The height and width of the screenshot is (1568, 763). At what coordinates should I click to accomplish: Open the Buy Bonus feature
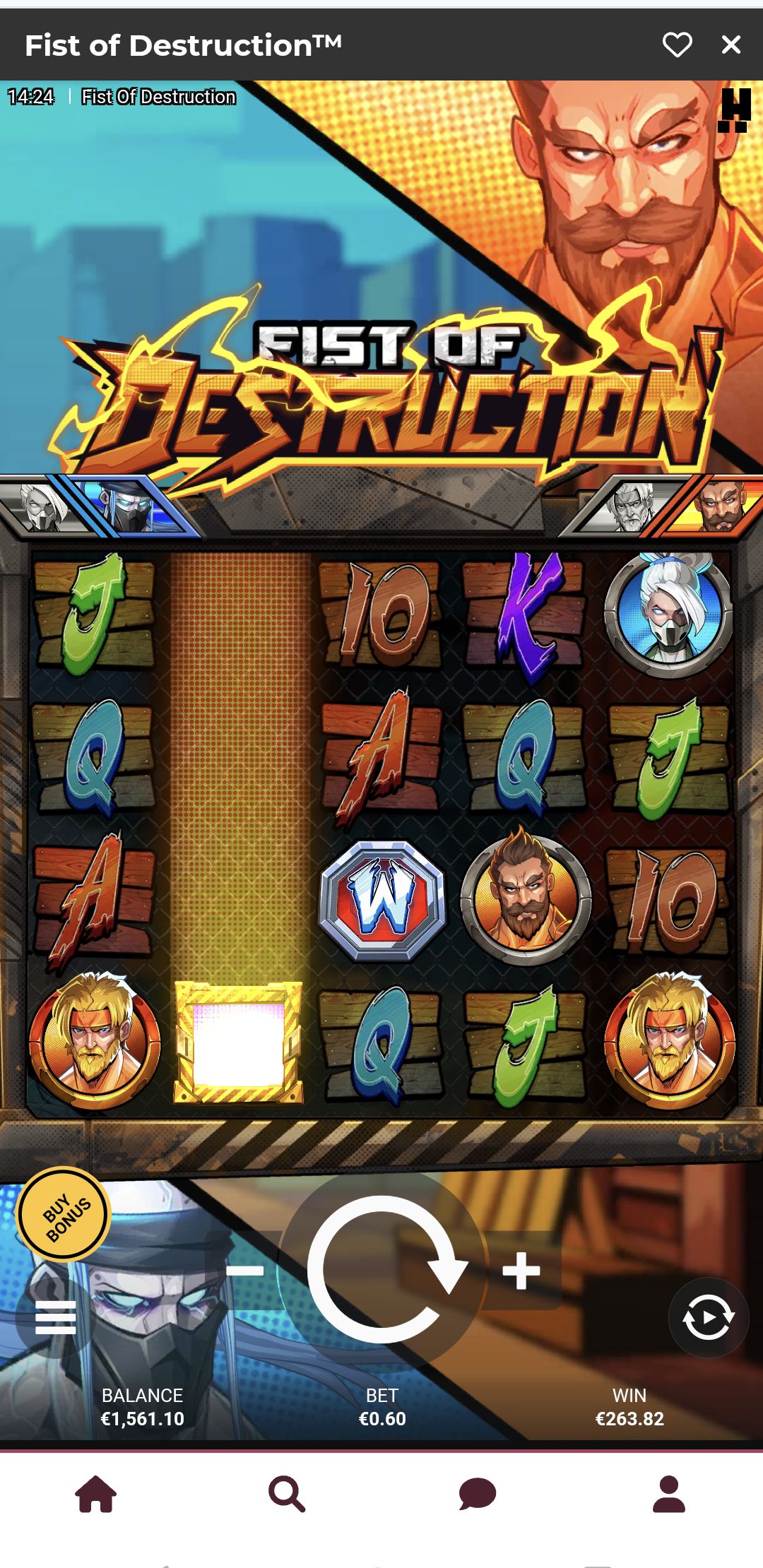64,1214
